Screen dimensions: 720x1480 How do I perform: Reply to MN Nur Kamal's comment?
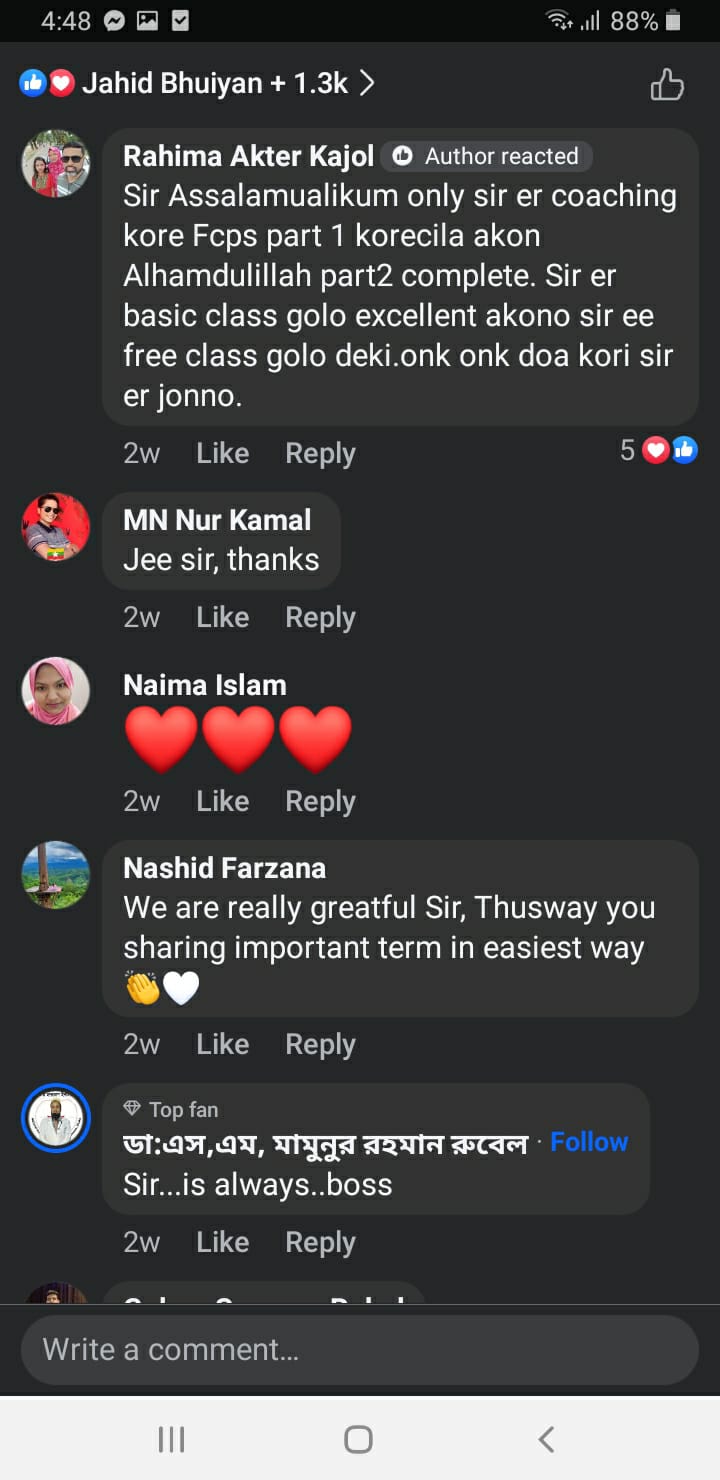(x=320, y=617)
